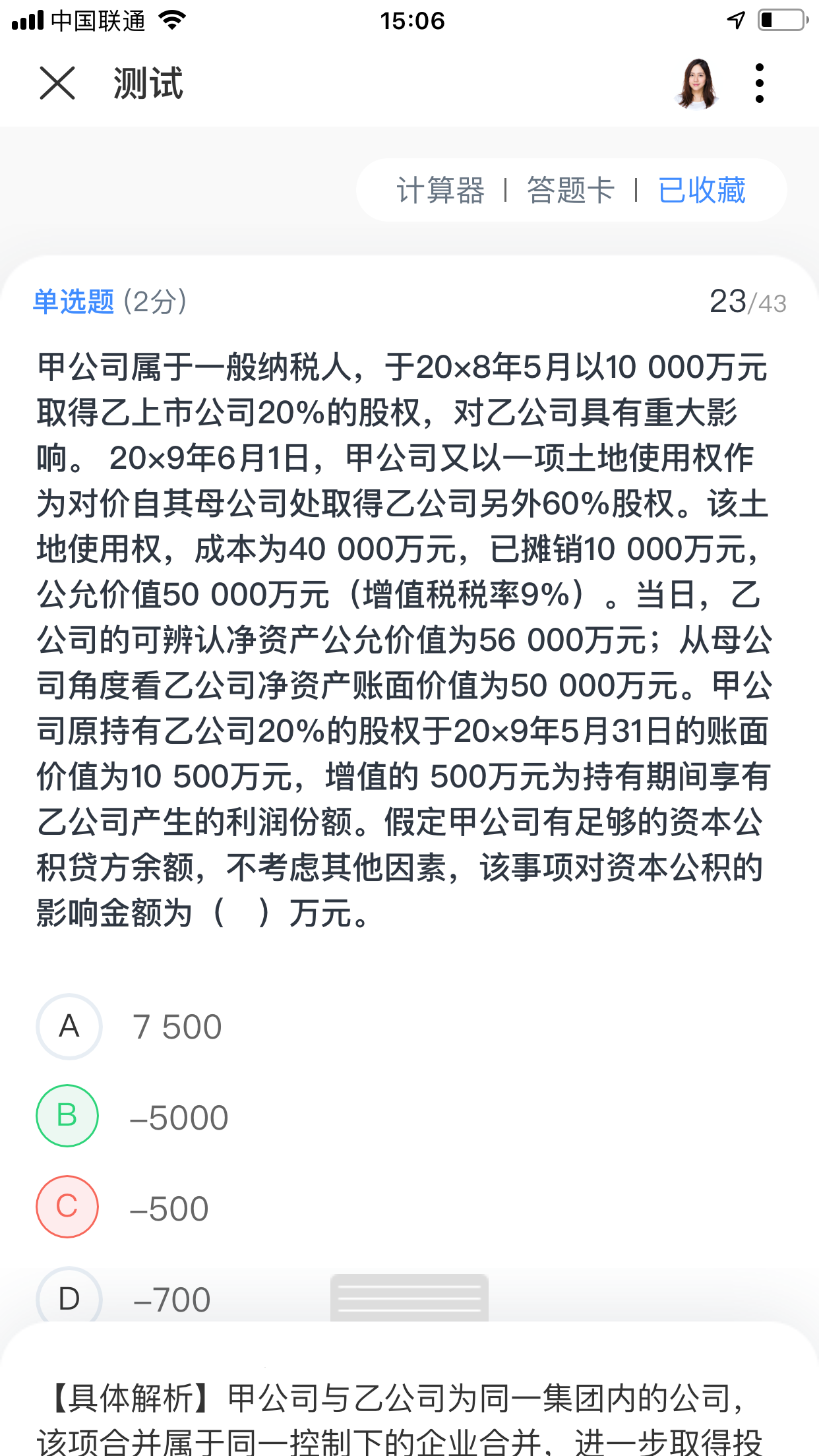Select option A 7 500

coord(69,1027)
